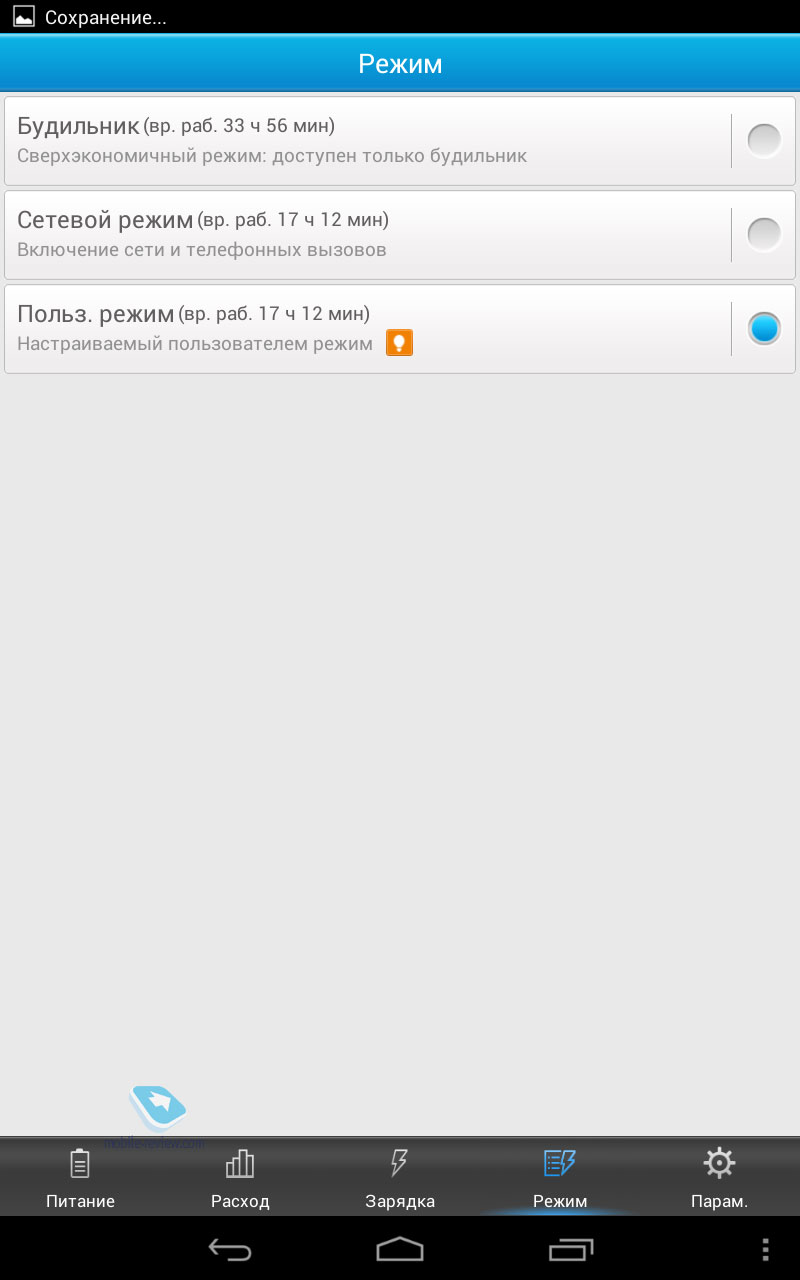Go to the home screen
Screen dimensions: 800x1280
pos(400,1249)
